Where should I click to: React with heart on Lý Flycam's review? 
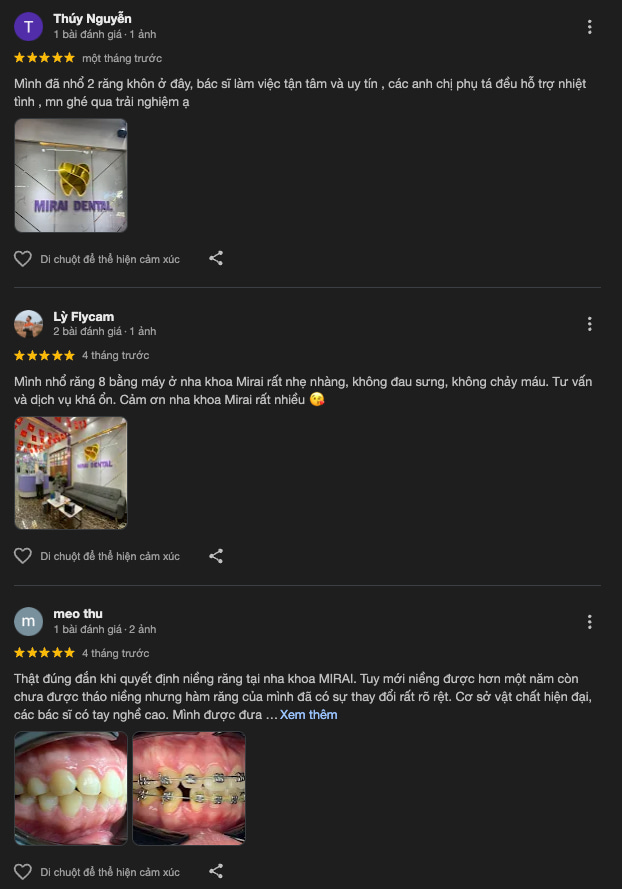pyautogui.click(x=23, y=556)
